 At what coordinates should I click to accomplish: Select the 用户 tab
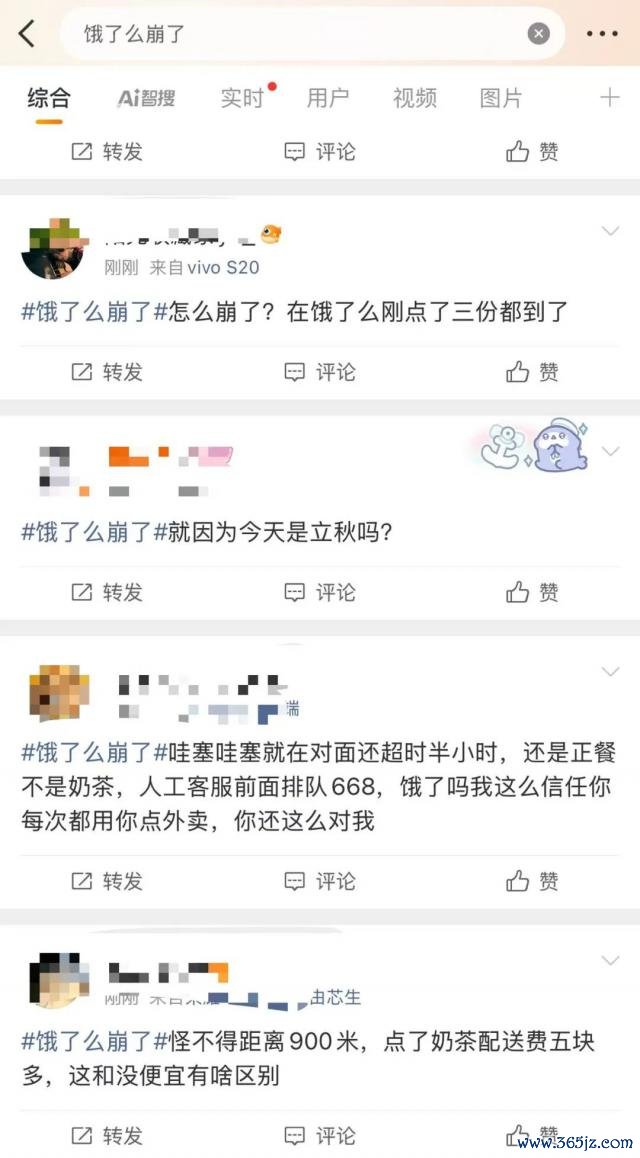328,98
